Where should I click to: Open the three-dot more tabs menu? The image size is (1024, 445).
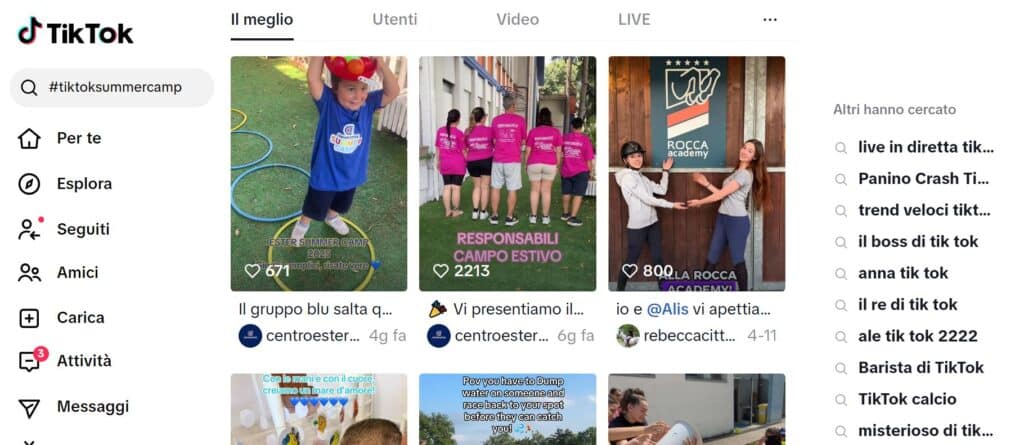pos(769,19)
